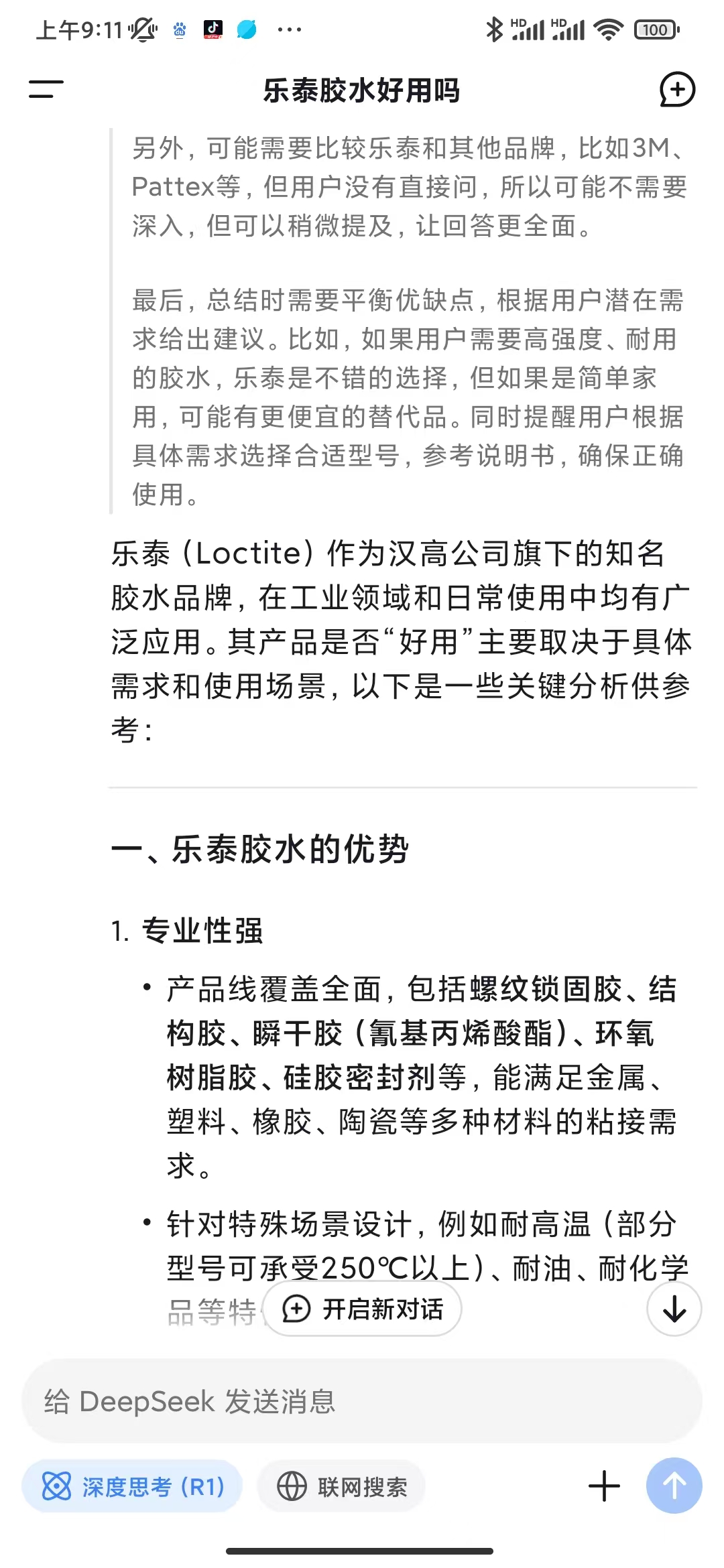Send the message with the up-arrow button
724x1568 pixels.
(x=674, y=1486)
